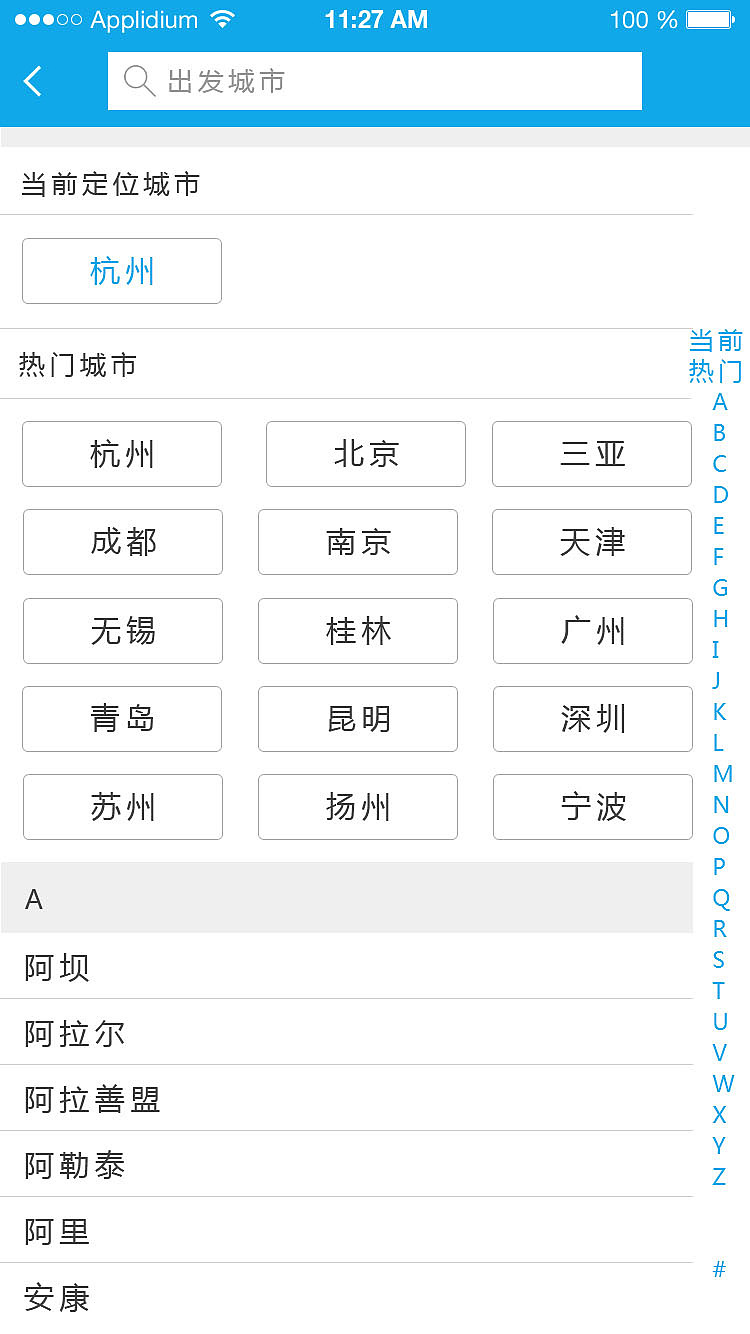Choose 三亚 from hot cities

coord(591,454)
